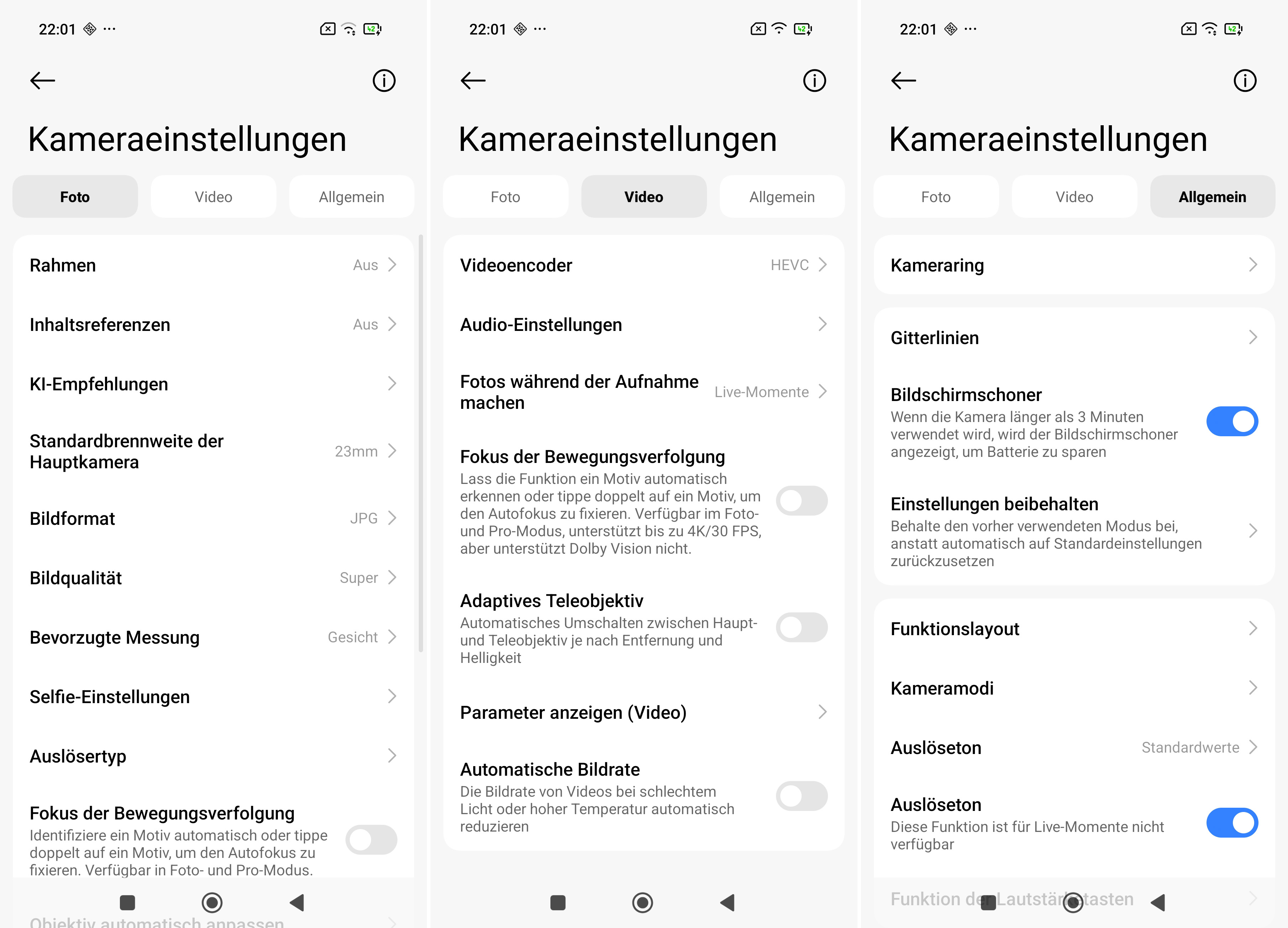
Task: Open the Auslösertyp row
Action: [213, 756]
